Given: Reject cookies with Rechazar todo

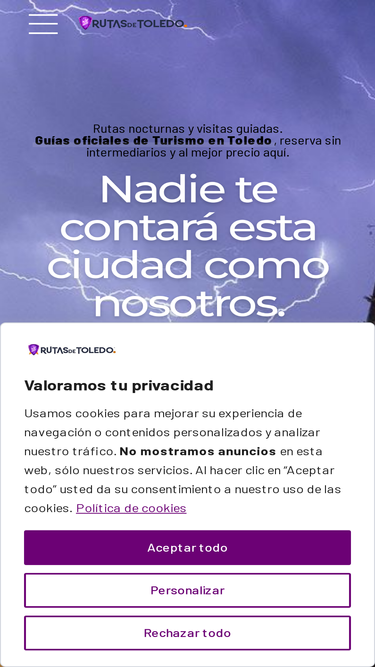Looking at the screenshot, I should (188, 633).
